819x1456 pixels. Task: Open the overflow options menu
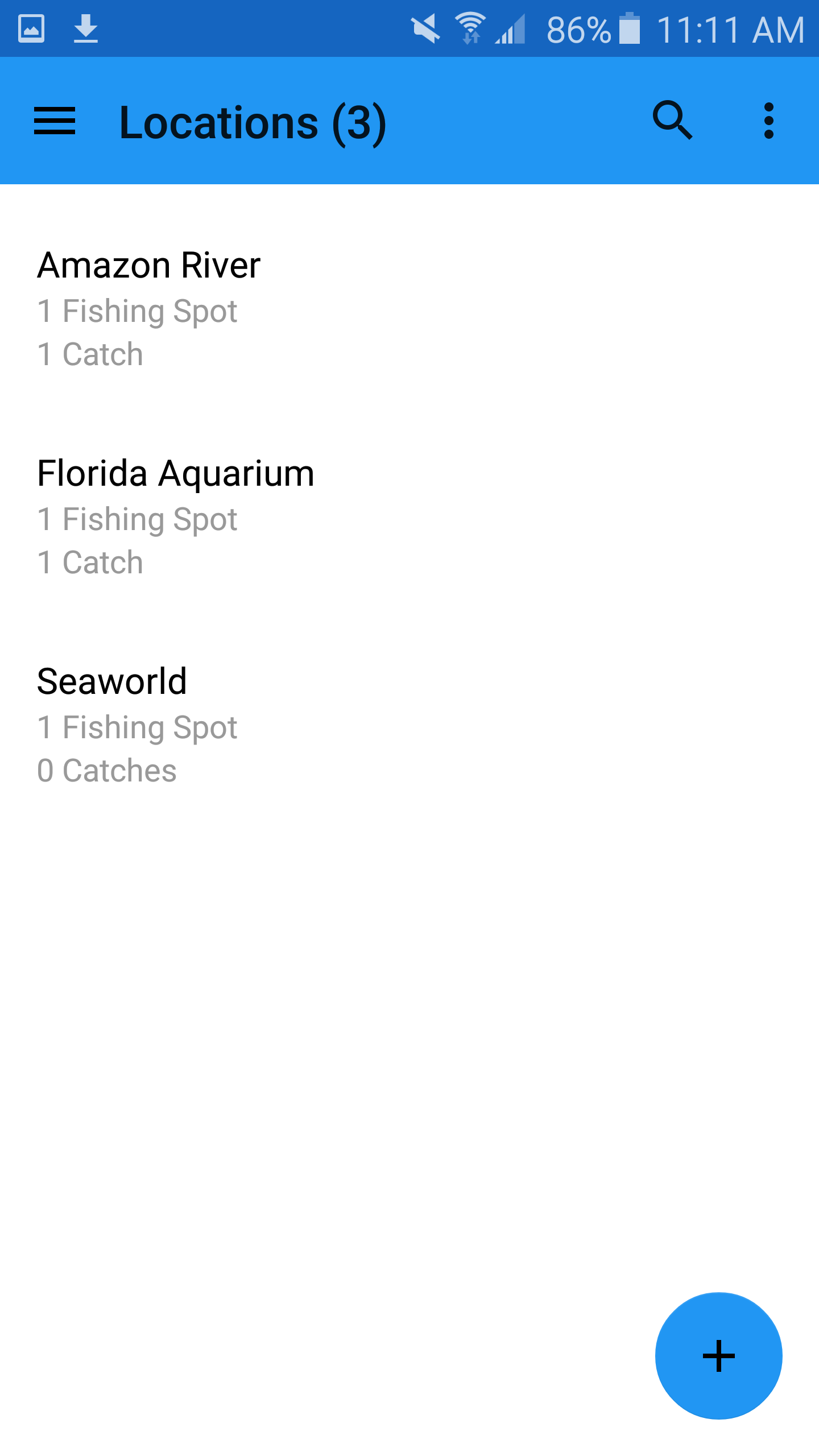pyautogui.click(x=768, y=121)
